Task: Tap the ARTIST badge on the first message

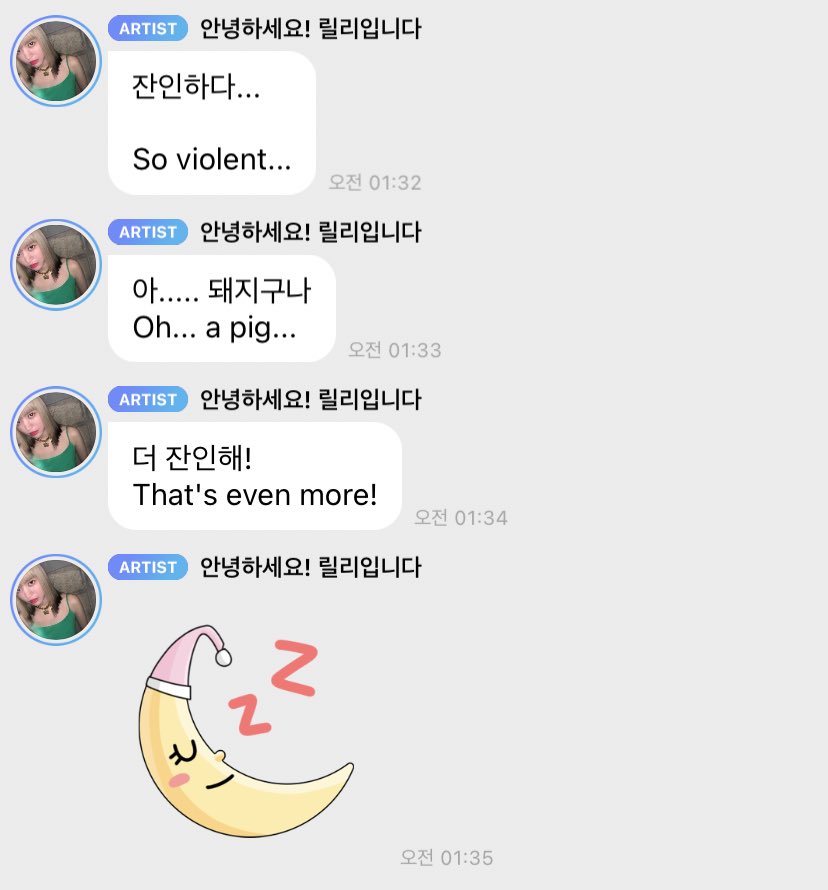Action: click(x=147, y=29)
